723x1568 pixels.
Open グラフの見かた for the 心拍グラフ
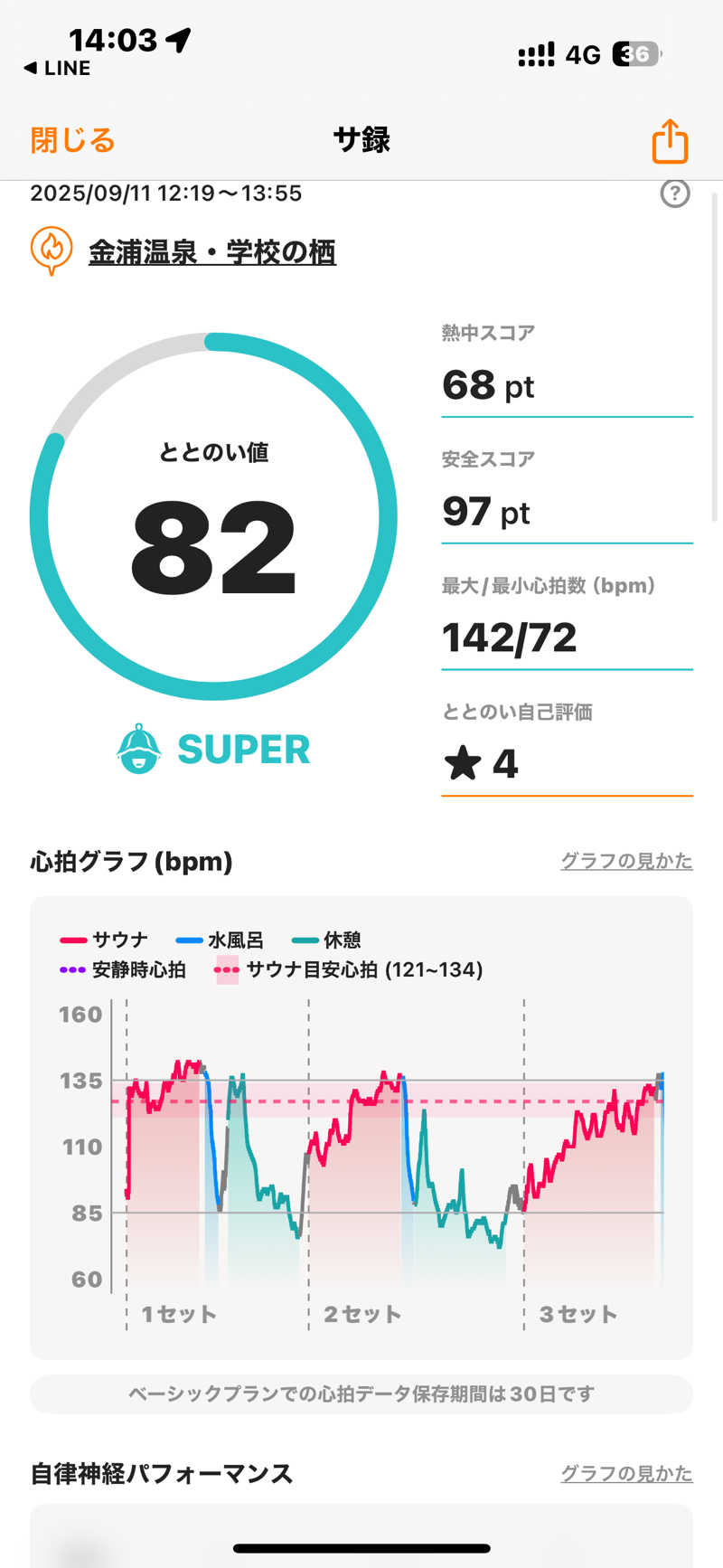(626, 861)
